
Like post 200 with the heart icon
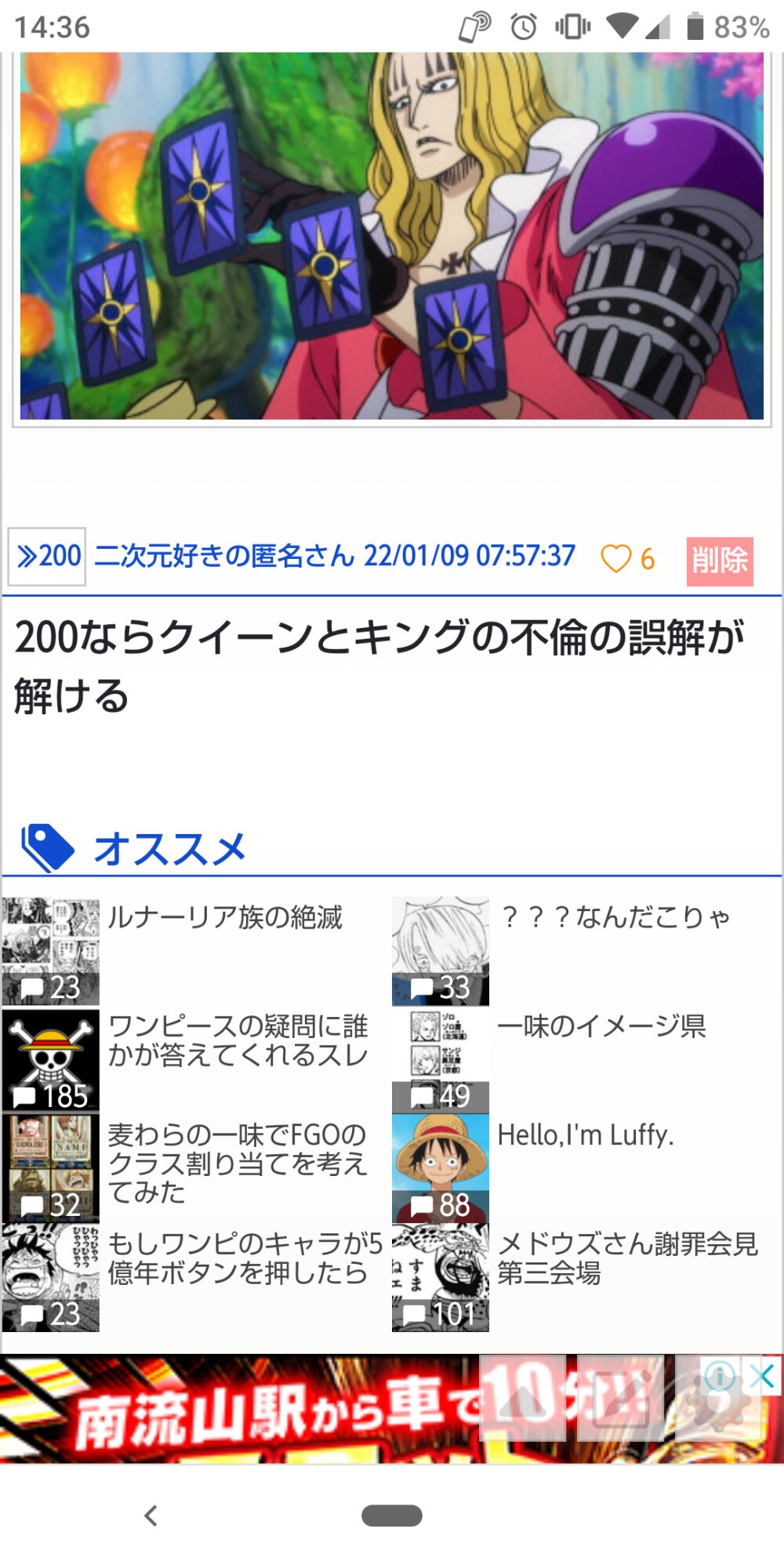615,559
